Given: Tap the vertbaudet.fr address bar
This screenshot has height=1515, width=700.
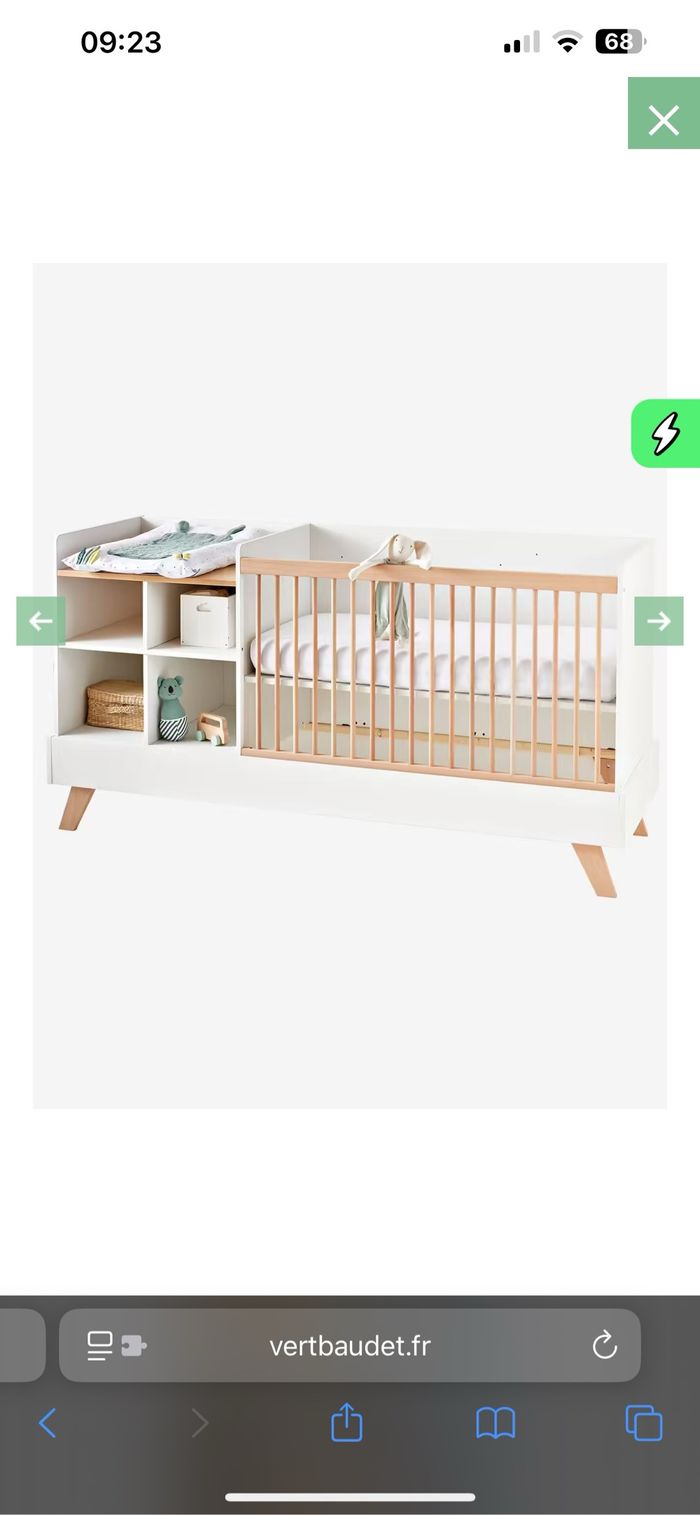Looking at the screenshot, I should (350, 1346).
